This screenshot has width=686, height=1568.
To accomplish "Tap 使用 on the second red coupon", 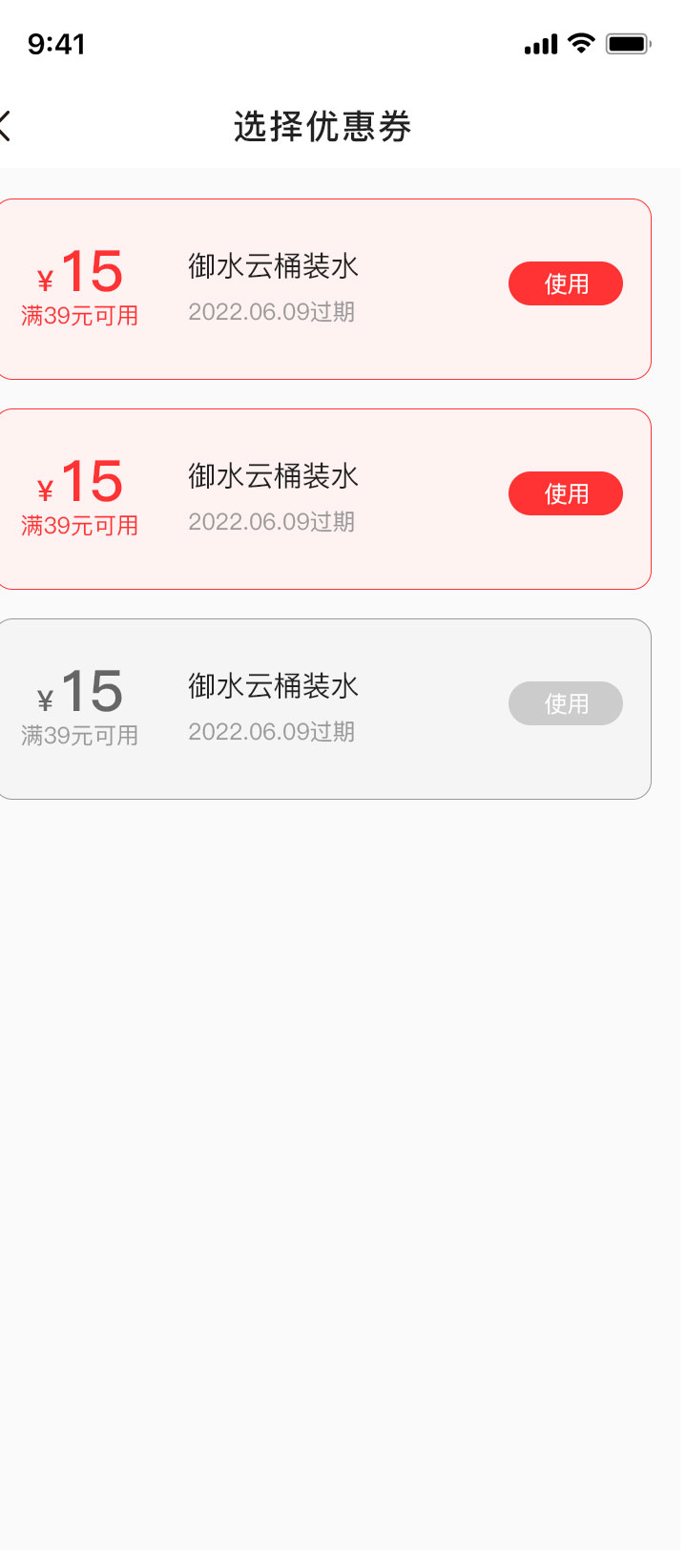I will pos(565,493).
